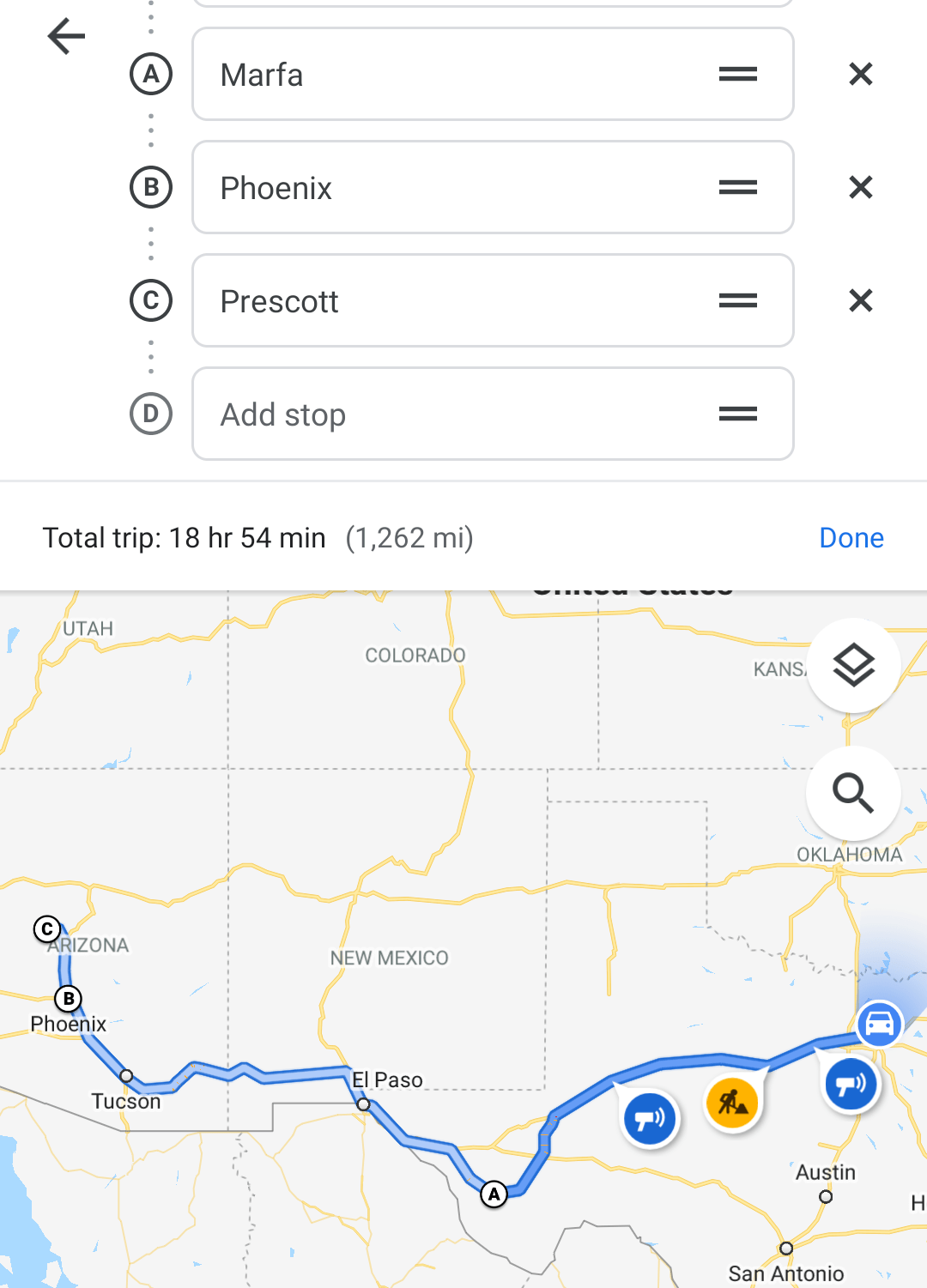Viewport: 927px width, 1288px height.
Task: Remove Phoenix from the route
Action: [861, 188]
